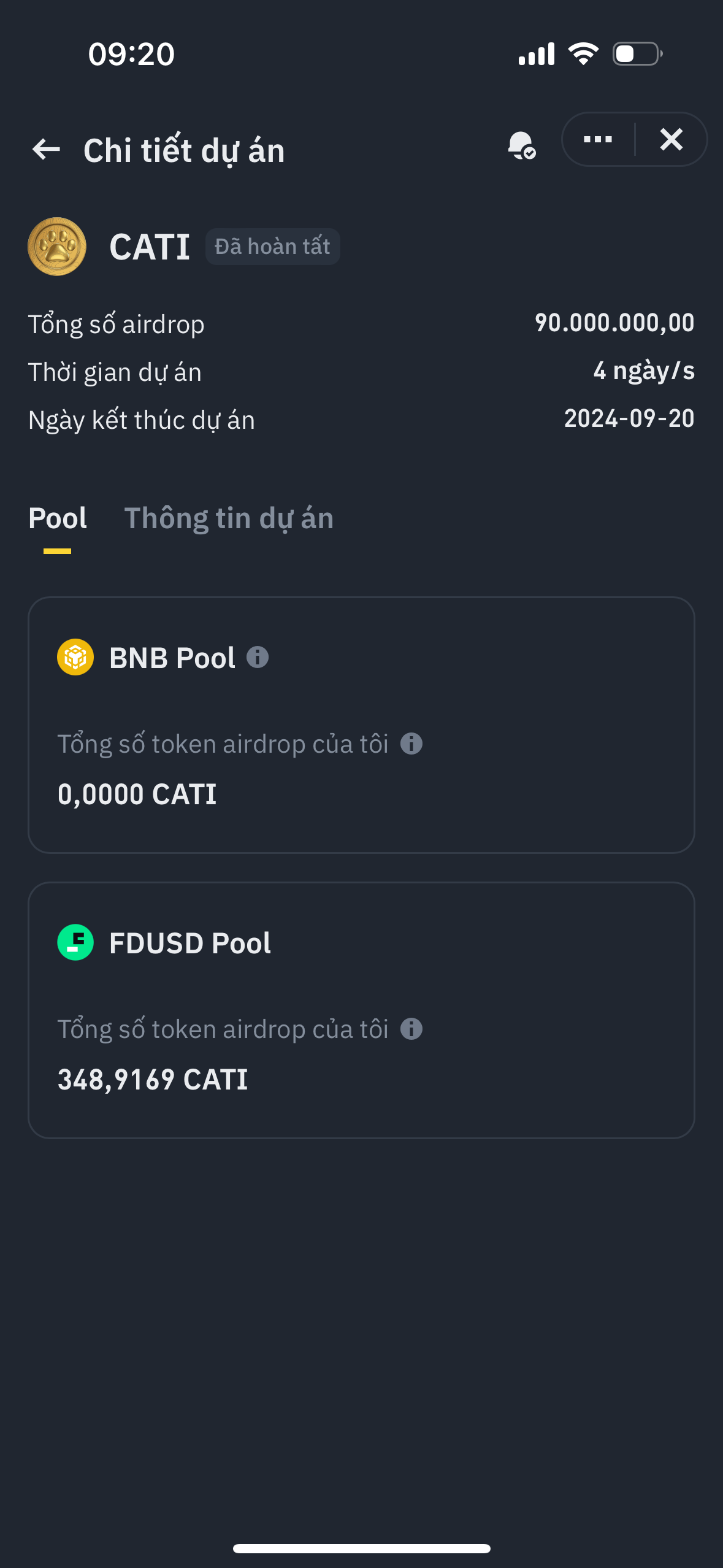
Task: Close the mini app with X
Action: point(671,139)
